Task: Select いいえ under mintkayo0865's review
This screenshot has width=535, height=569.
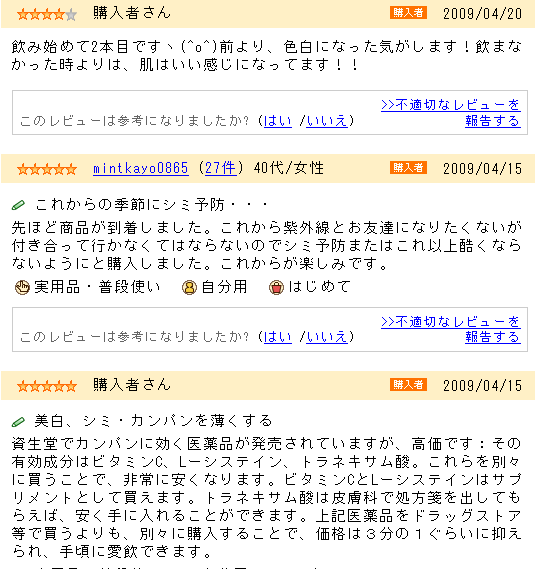Action: (x=327, y=337)
